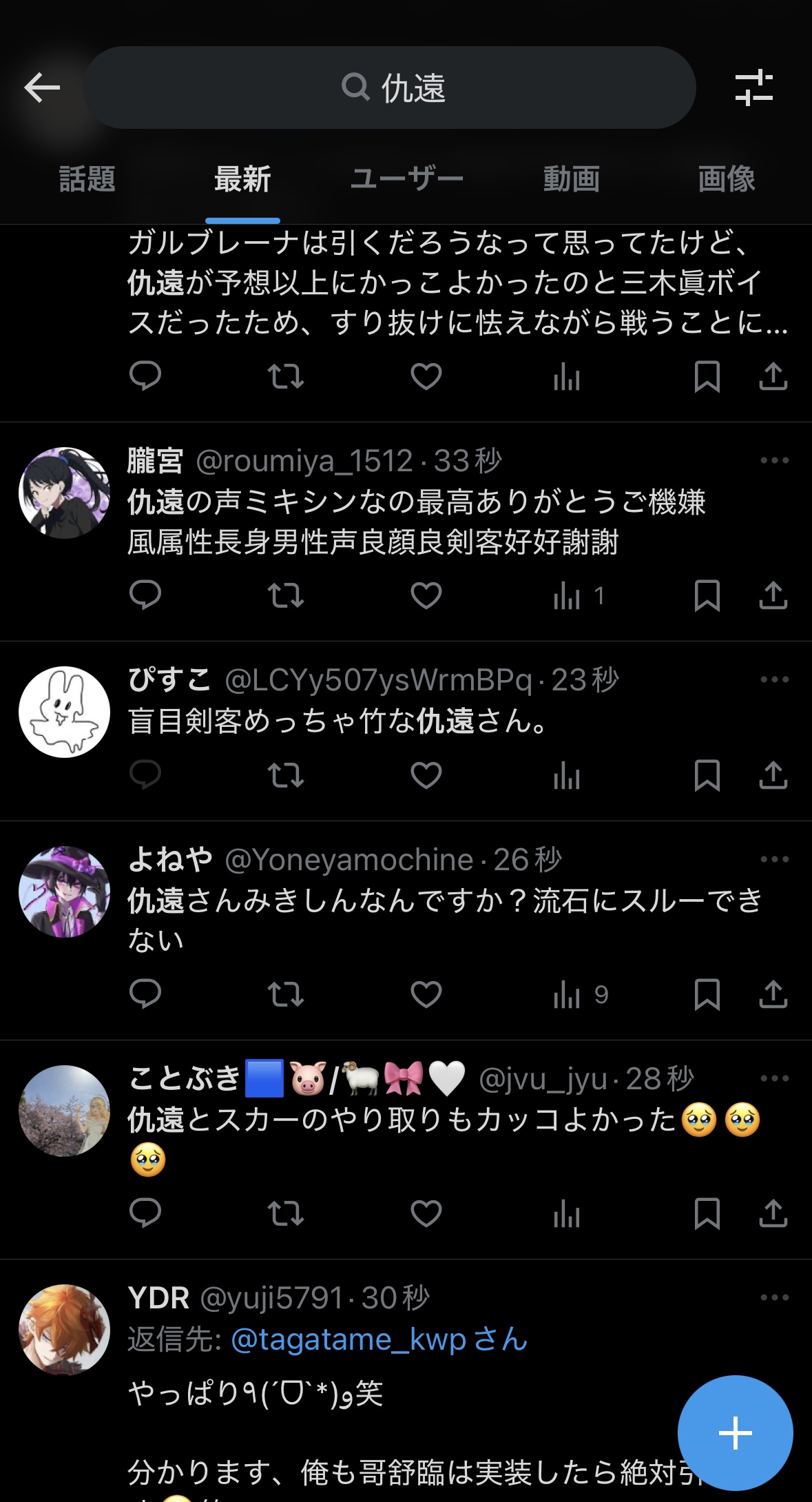Open more options on YDR's reply
Image resolution: width=812 pixels, height=1502 pixels.
point(774,1297)
